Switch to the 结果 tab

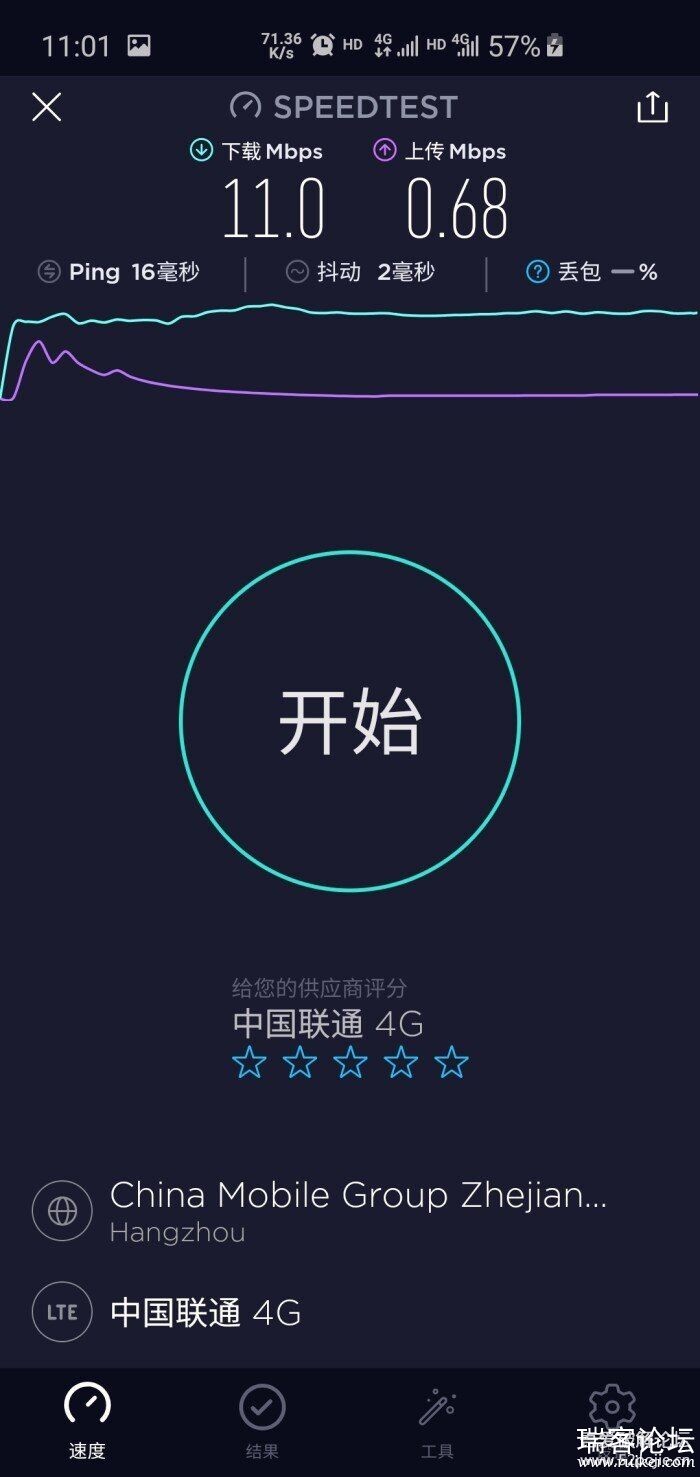pyautogui.click(x=262, y=1420)
